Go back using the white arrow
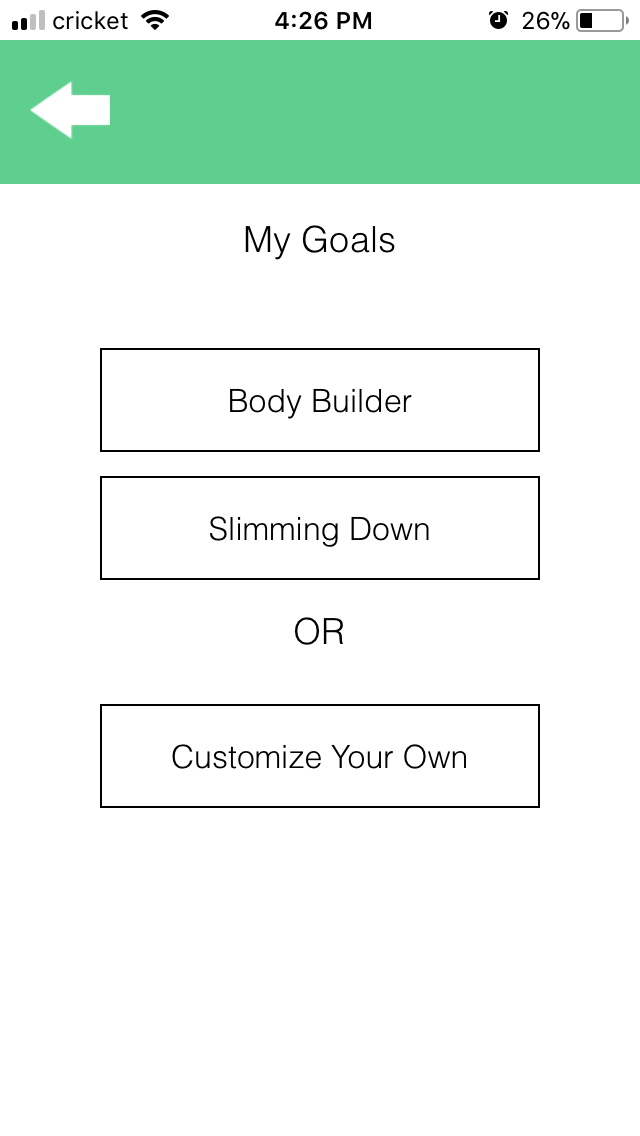This screenshot has height=1136, width=640. tap(70, 110)
